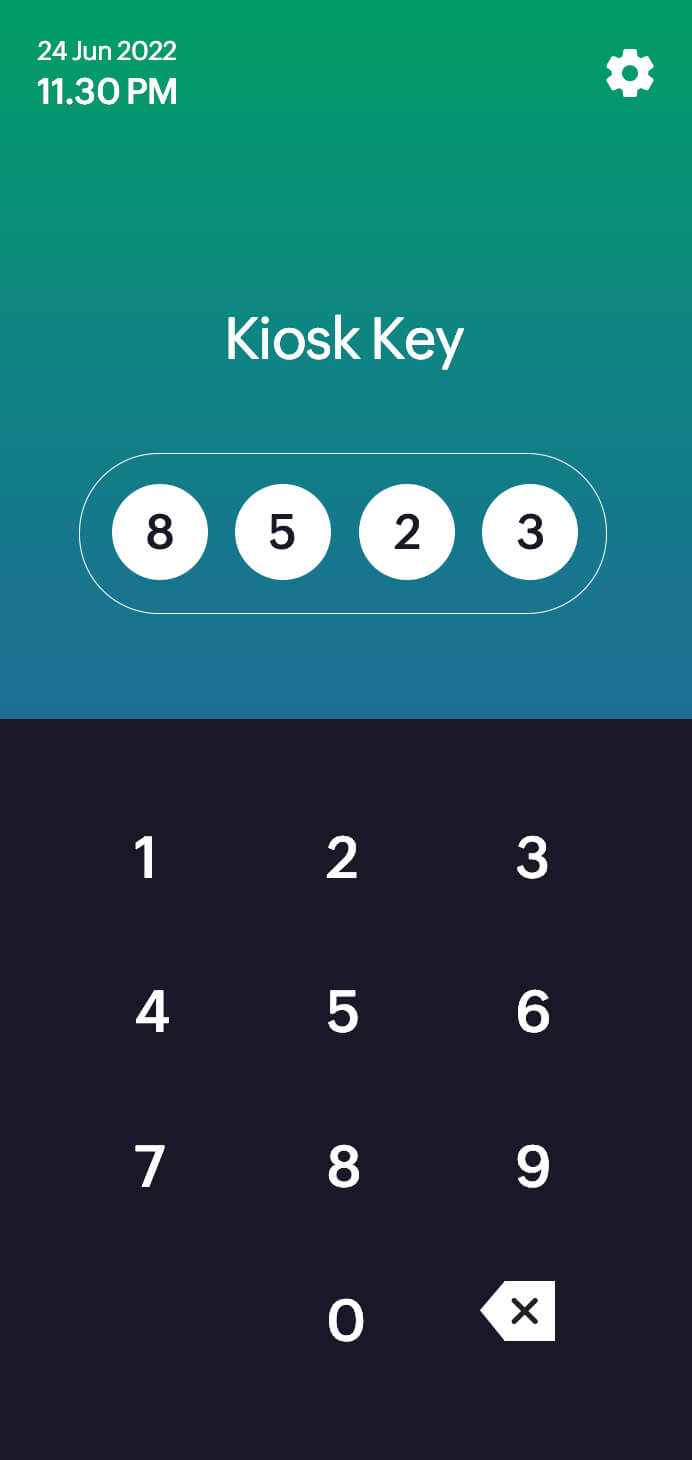
Task: Tap keypad number 6
Action: point(533,1012)
